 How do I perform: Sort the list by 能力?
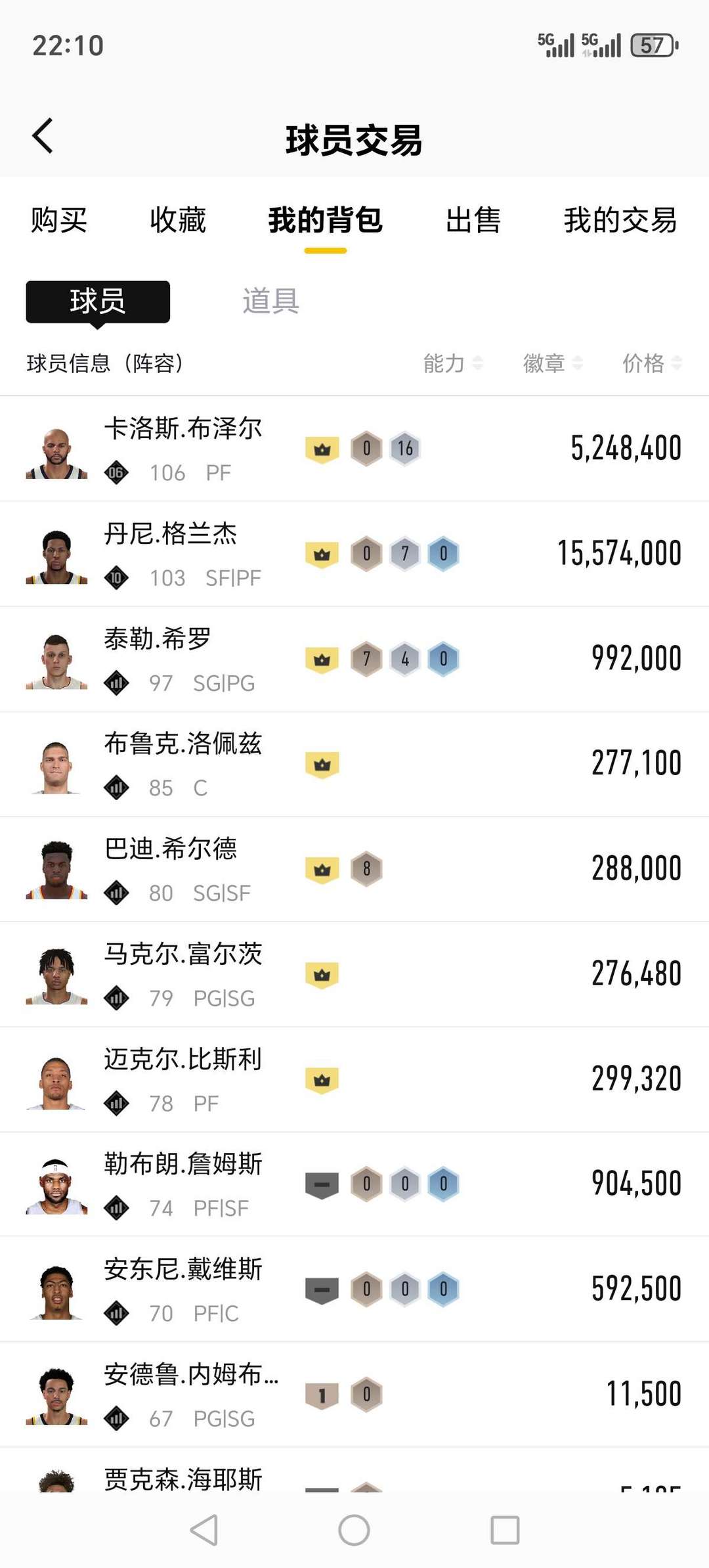point(453,363)
